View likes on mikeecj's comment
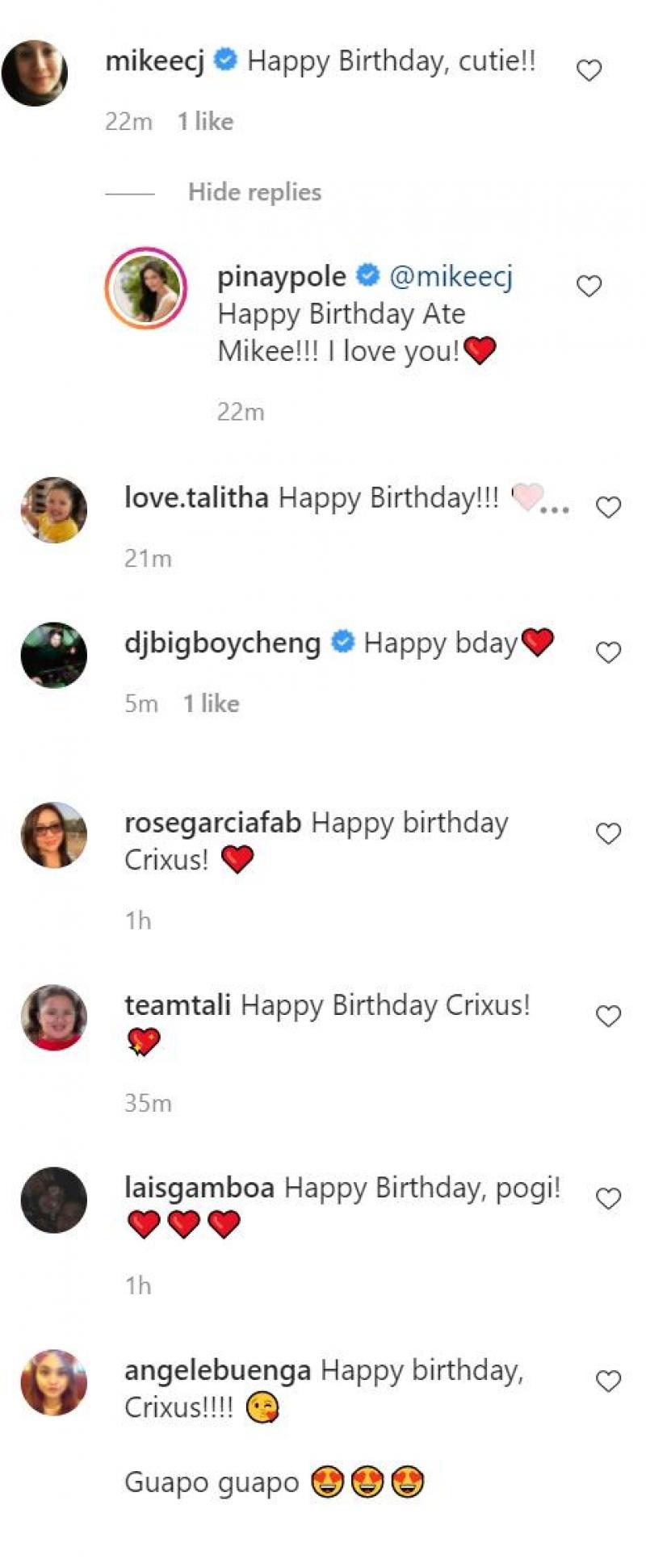646x1568 pixels. pyautogui.click(x=205, y=121)
